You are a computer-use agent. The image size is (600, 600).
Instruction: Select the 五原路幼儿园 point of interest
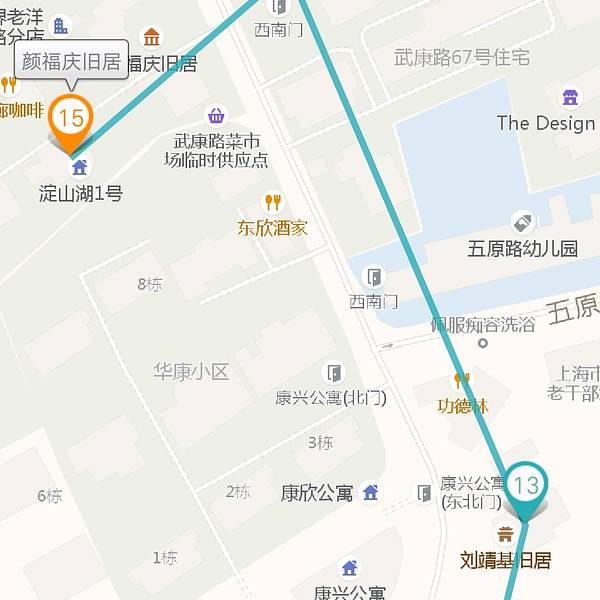pos(522,249)
